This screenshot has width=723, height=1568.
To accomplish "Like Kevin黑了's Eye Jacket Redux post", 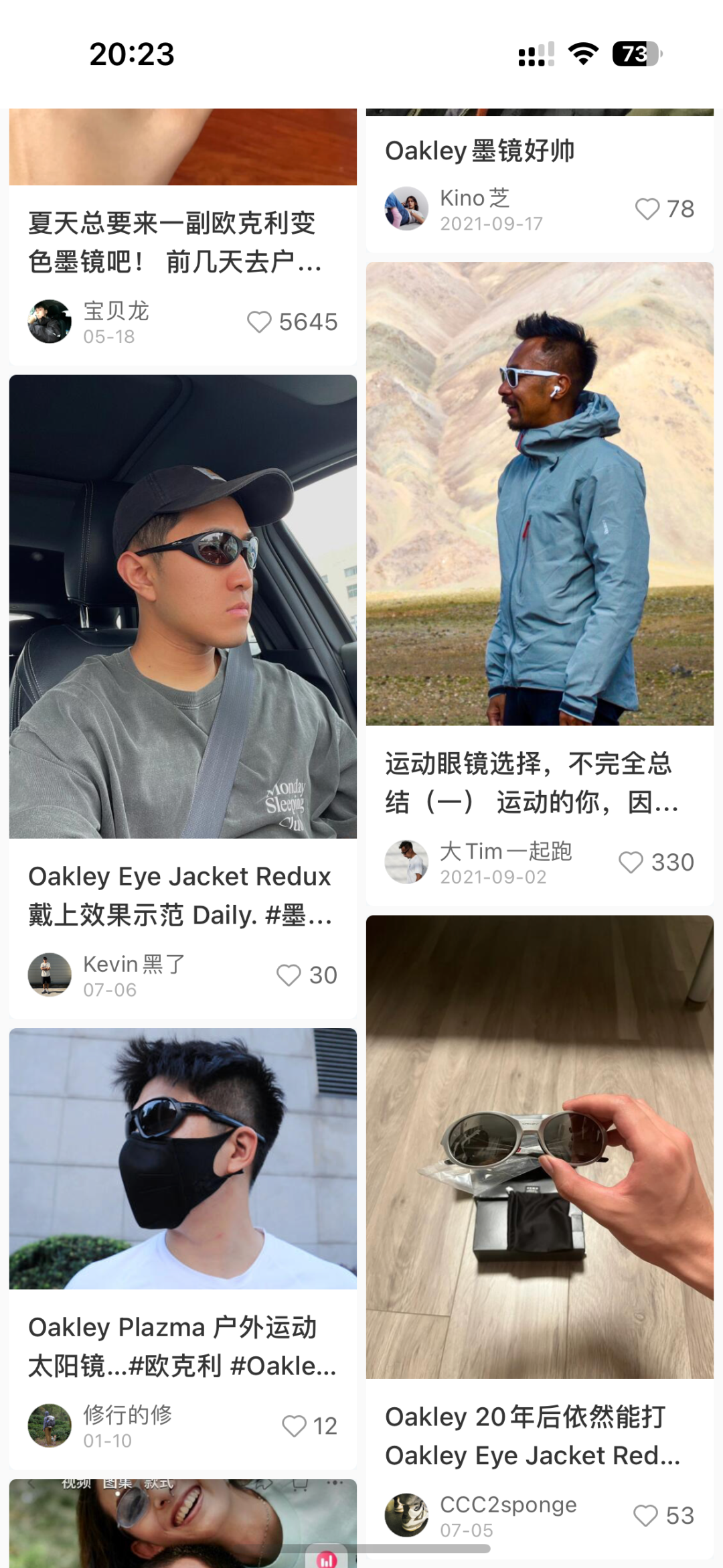I will (289, 975).
